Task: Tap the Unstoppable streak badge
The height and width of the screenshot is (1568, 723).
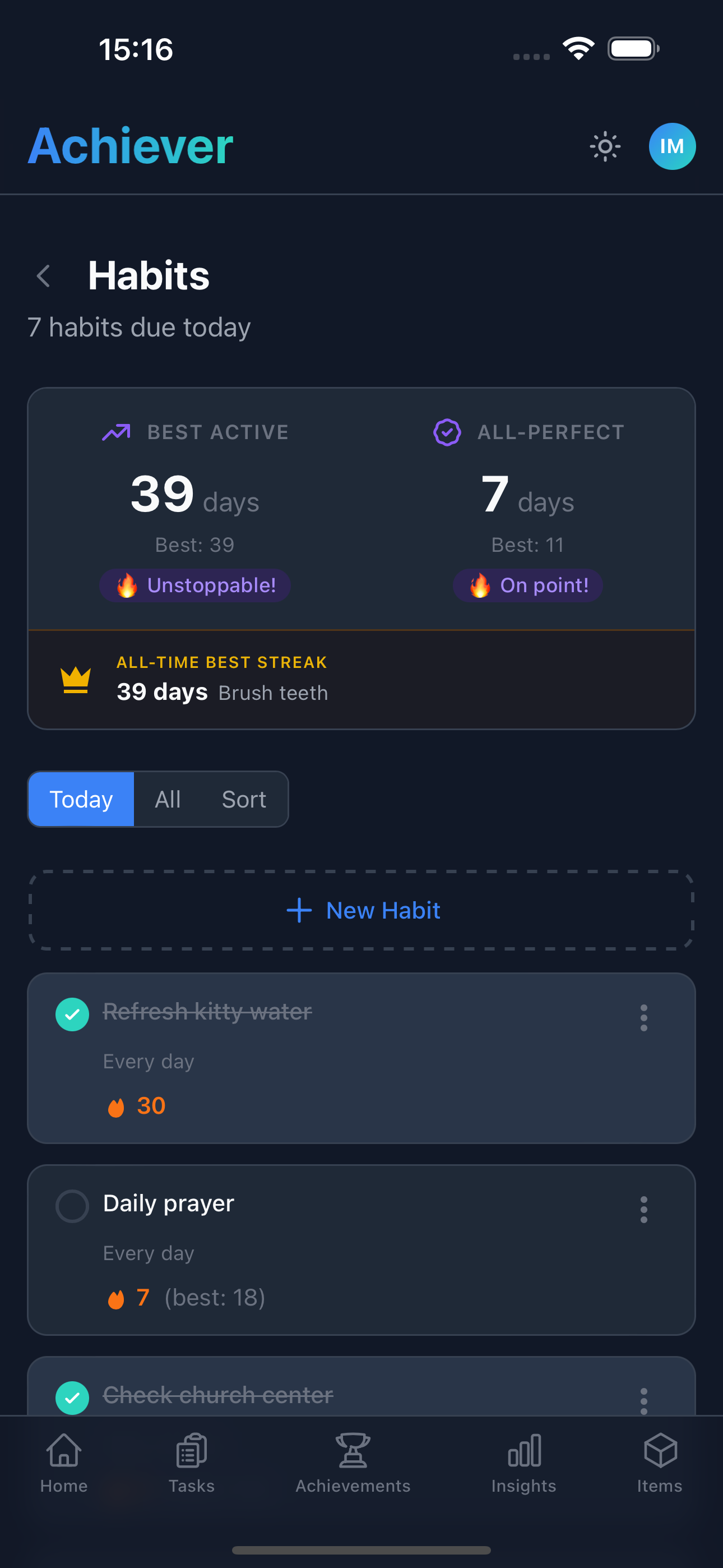Action: pos(194,585)
